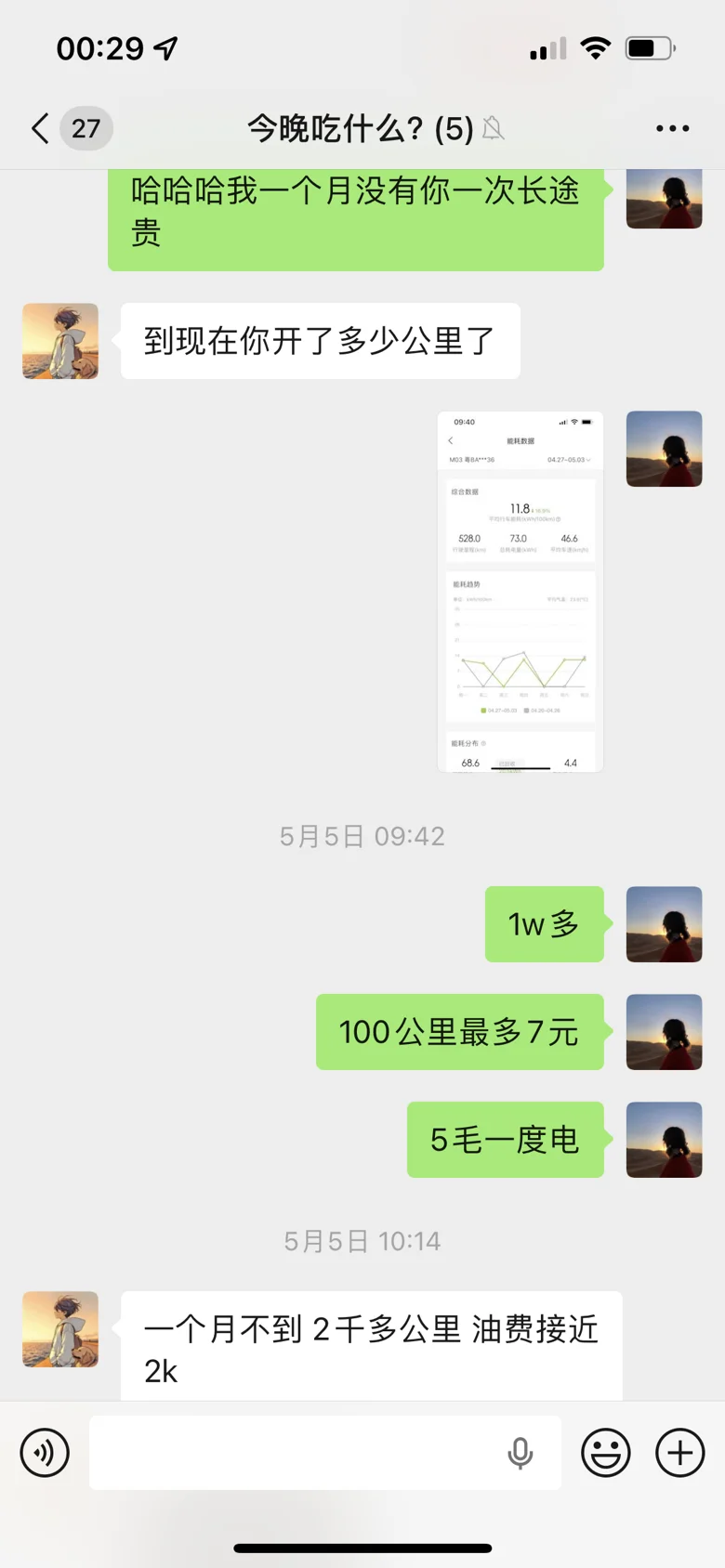Open the emoji sticker panel
This screenshot has height=1568, width=725.
[606, 1453]
